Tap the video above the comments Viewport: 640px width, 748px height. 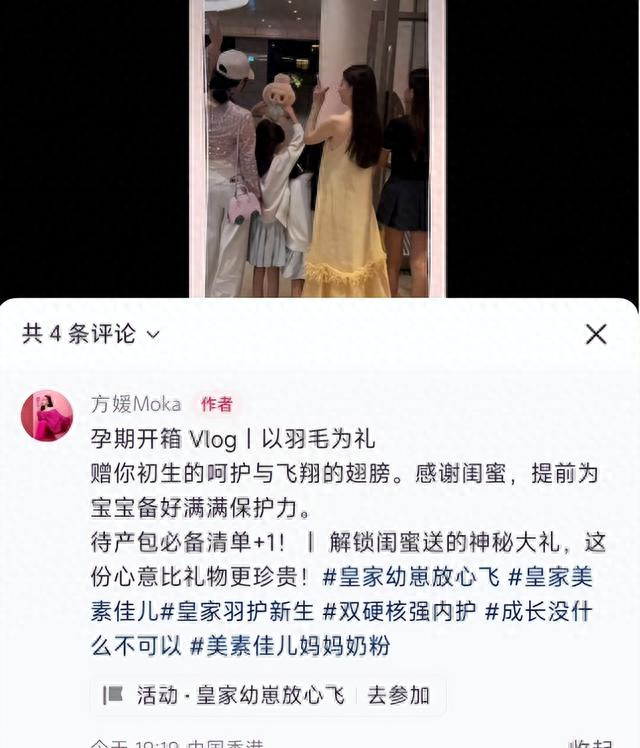318,148
